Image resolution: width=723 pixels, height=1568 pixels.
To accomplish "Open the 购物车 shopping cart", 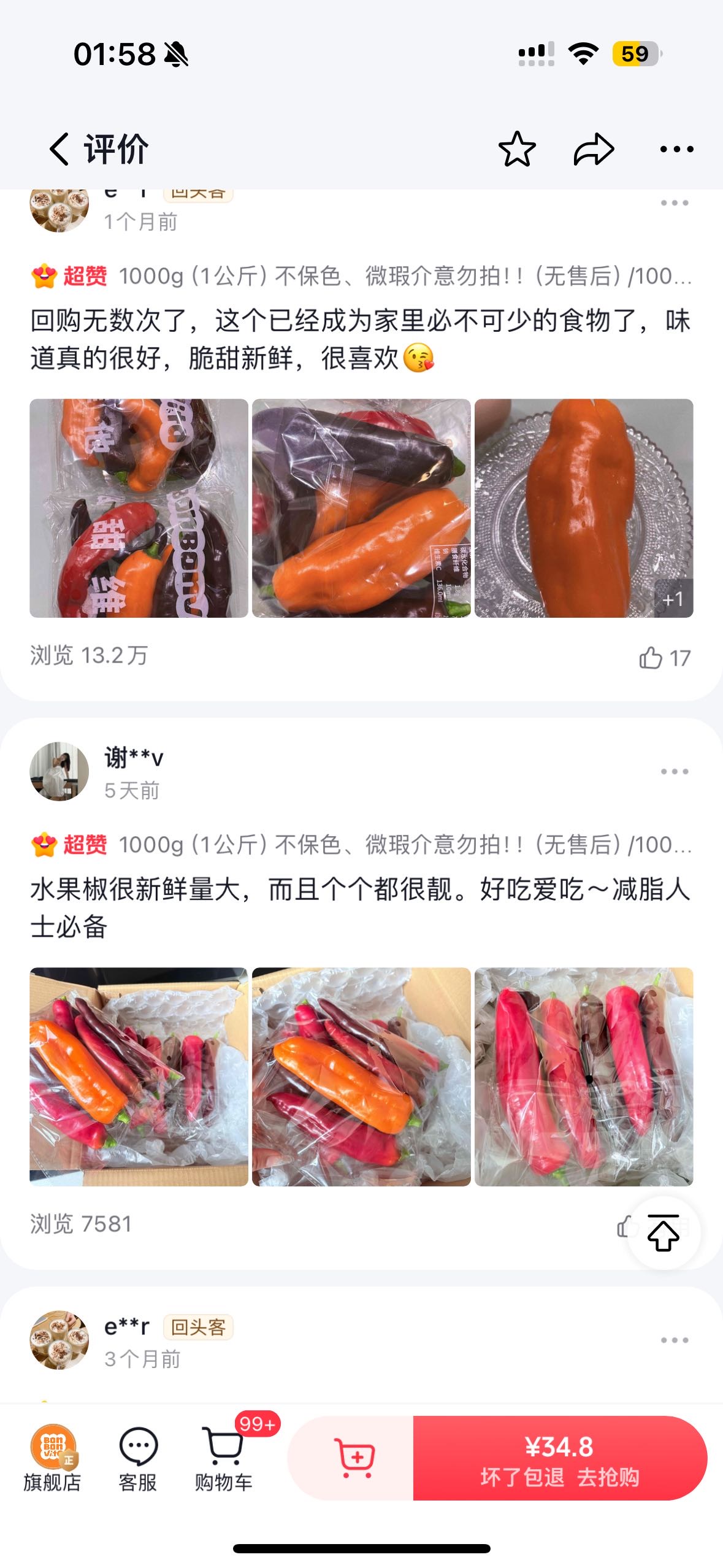I will coord(224,1459).
